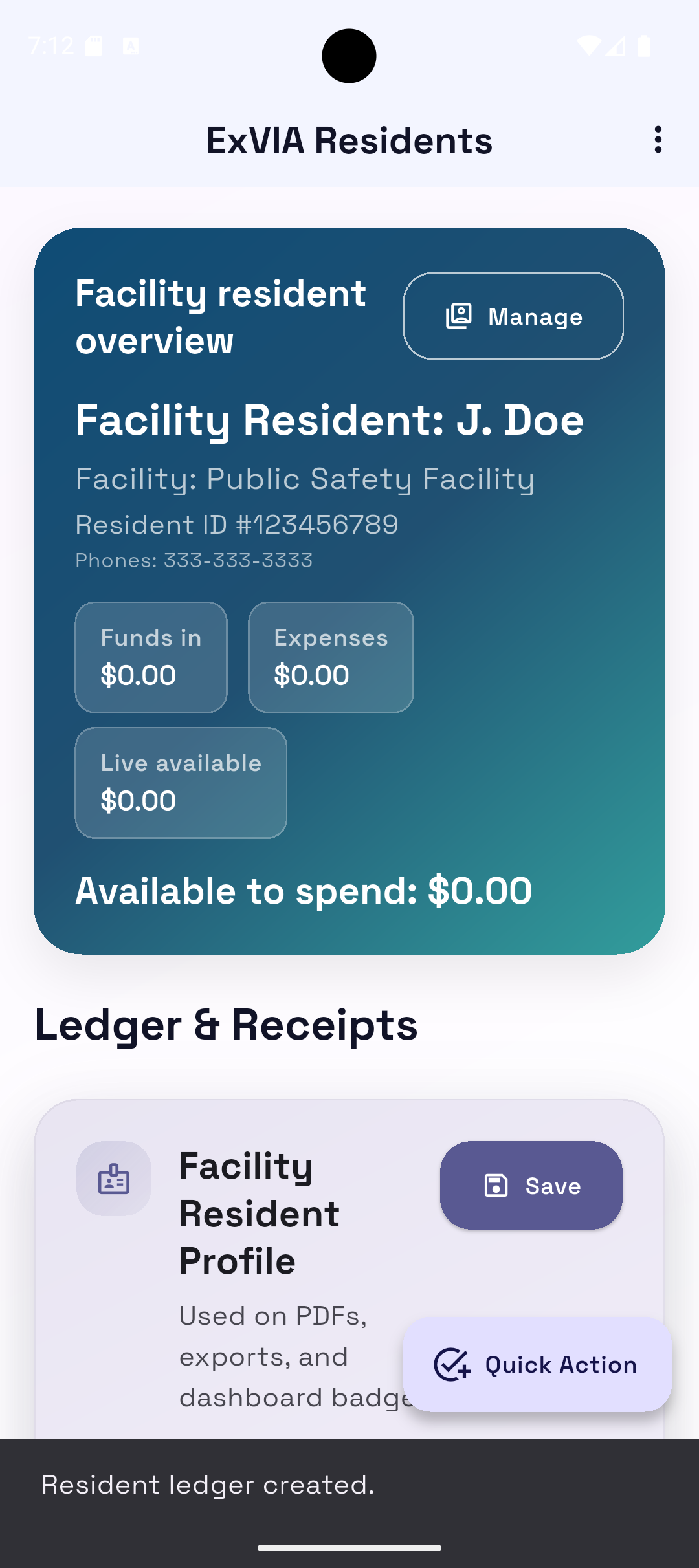Click the check-plus Quick Action icon
The height and width of the screenshot is (1568, 699).
pyautogui.click(x=452, y=1365)
